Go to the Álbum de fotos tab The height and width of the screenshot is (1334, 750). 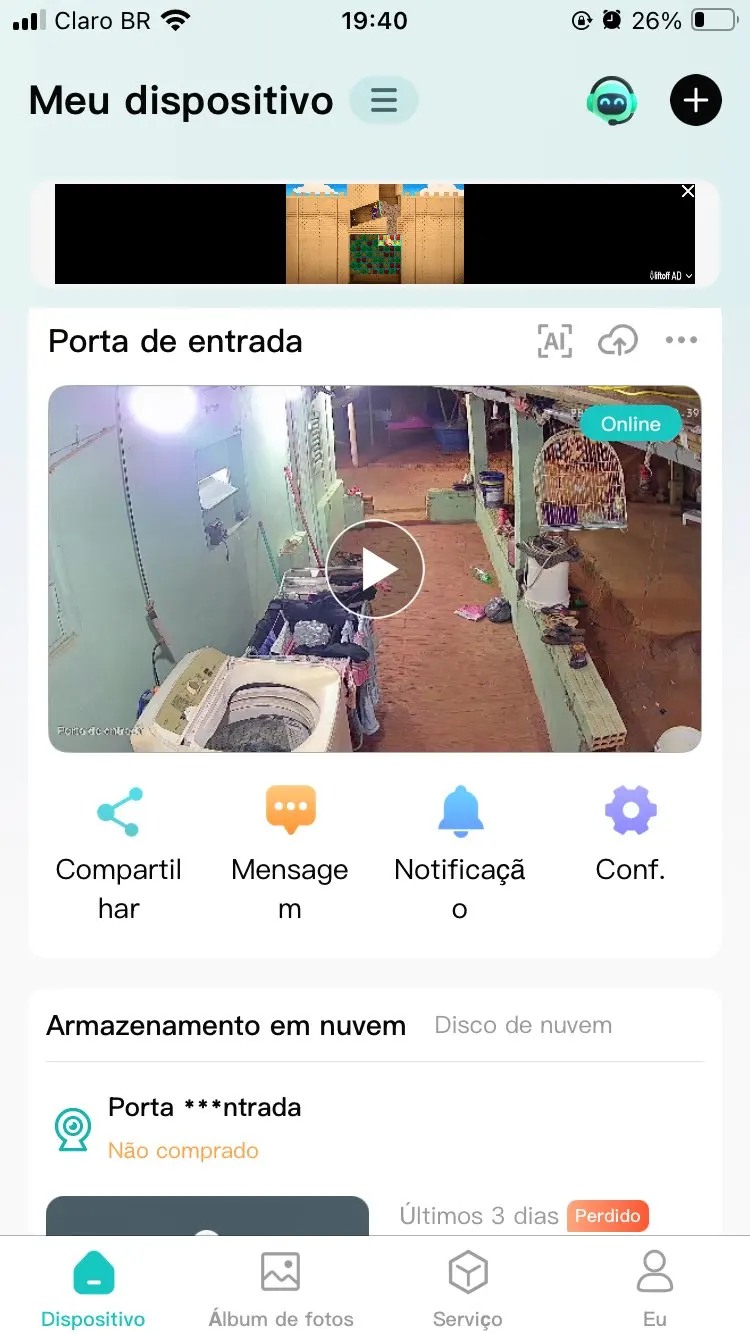(281, 1290)
